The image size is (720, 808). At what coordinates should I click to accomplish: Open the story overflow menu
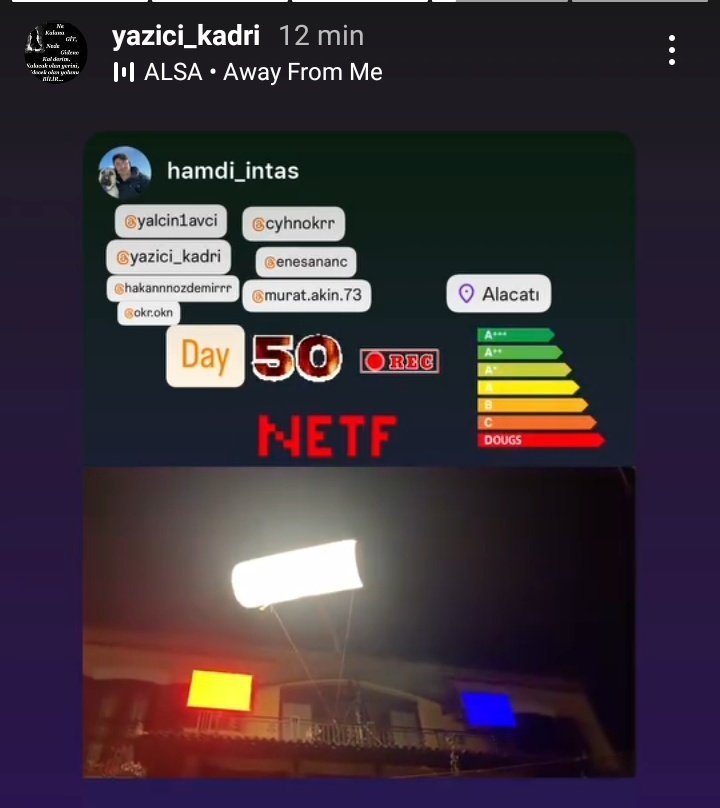(672, 50)
